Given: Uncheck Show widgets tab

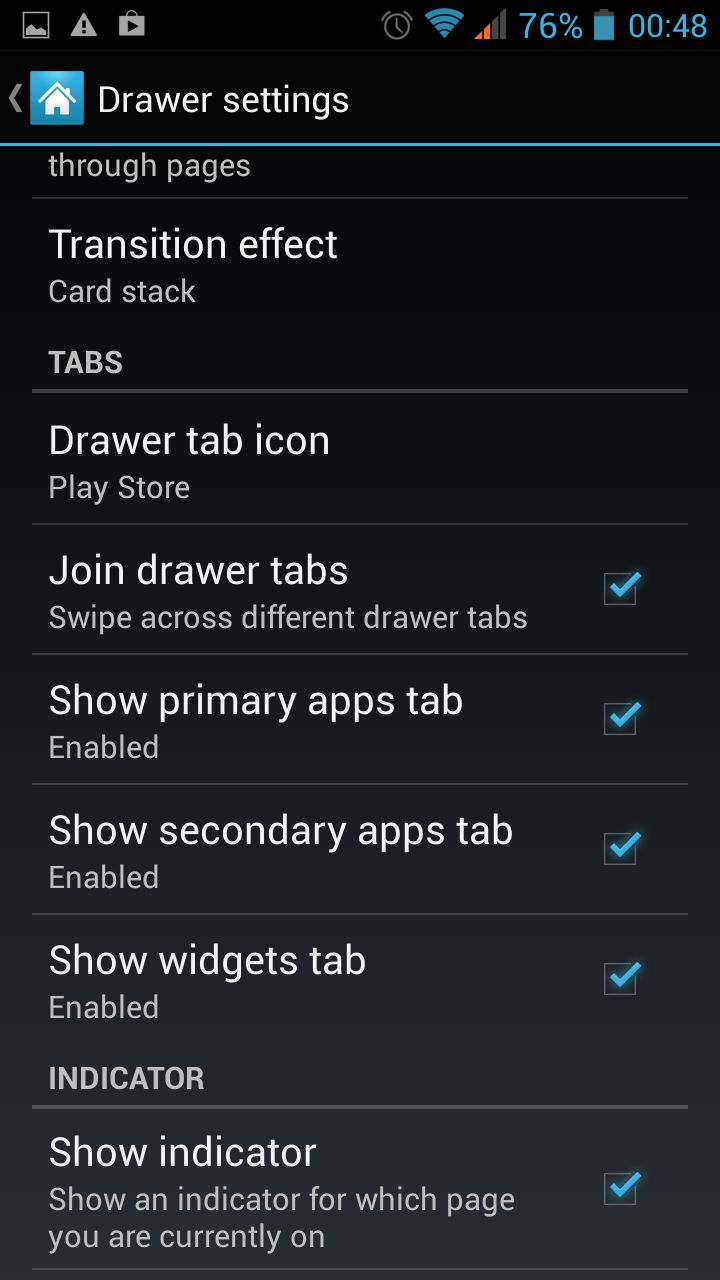Looking at the screenshot, I should coord(621,978).
